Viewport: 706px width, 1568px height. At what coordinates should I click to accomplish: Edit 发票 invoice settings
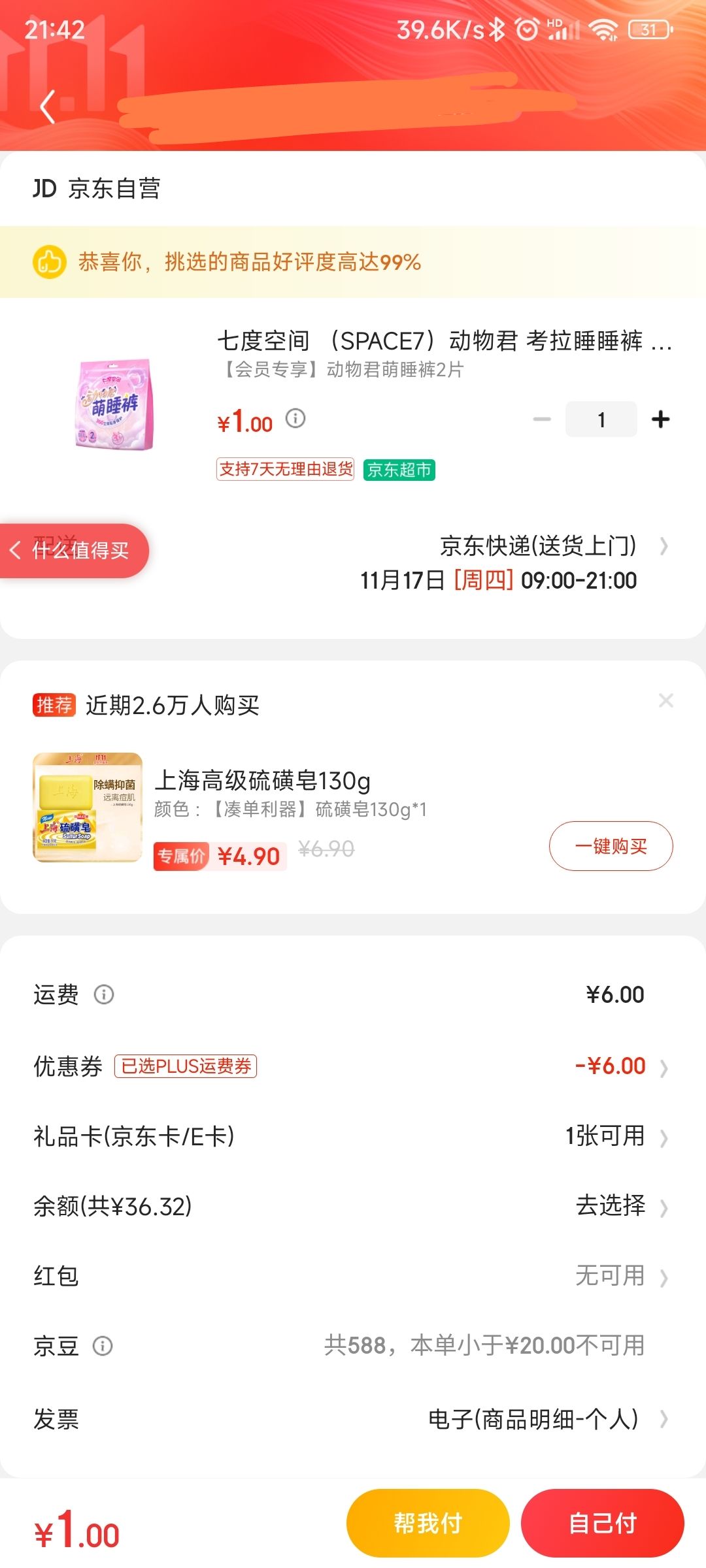tap(353, 1419)
